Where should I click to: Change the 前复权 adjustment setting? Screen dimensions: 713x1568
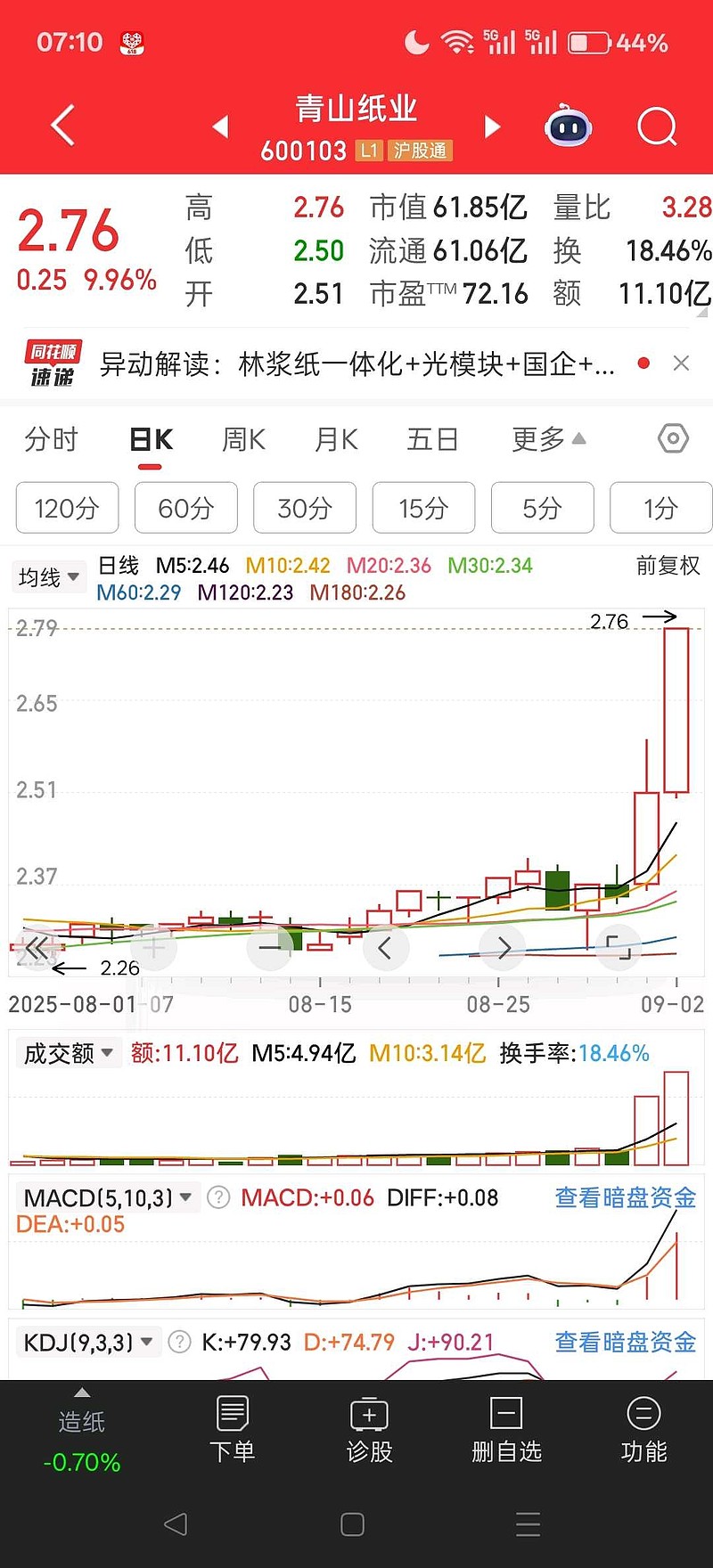click(x=668, y=566)
